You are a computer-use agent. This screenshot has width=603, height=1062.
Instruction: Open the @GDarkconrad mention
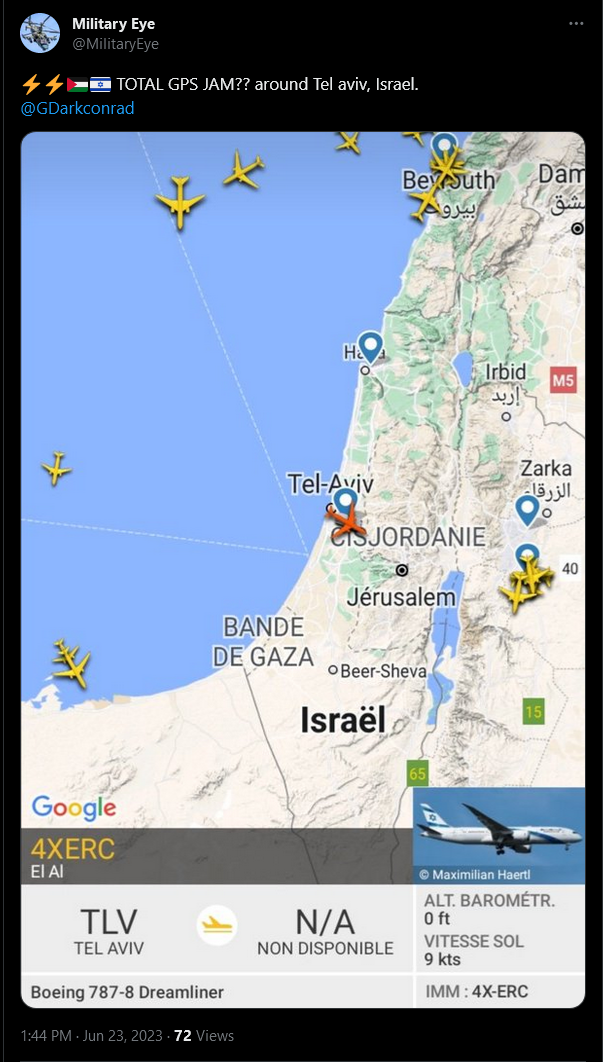pos(78,108)
